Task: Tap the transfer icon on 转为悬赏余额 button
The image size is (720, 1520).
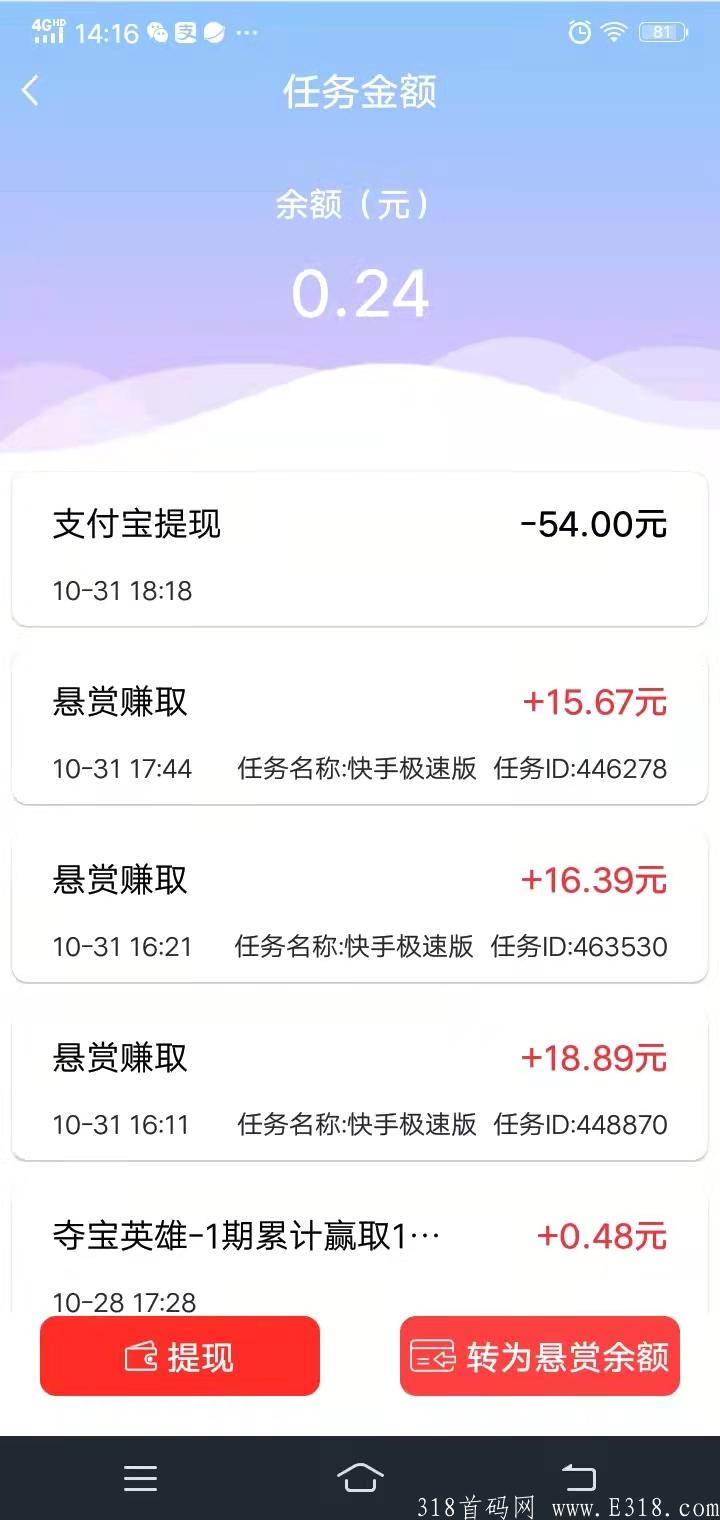Action: point(432,1357)
